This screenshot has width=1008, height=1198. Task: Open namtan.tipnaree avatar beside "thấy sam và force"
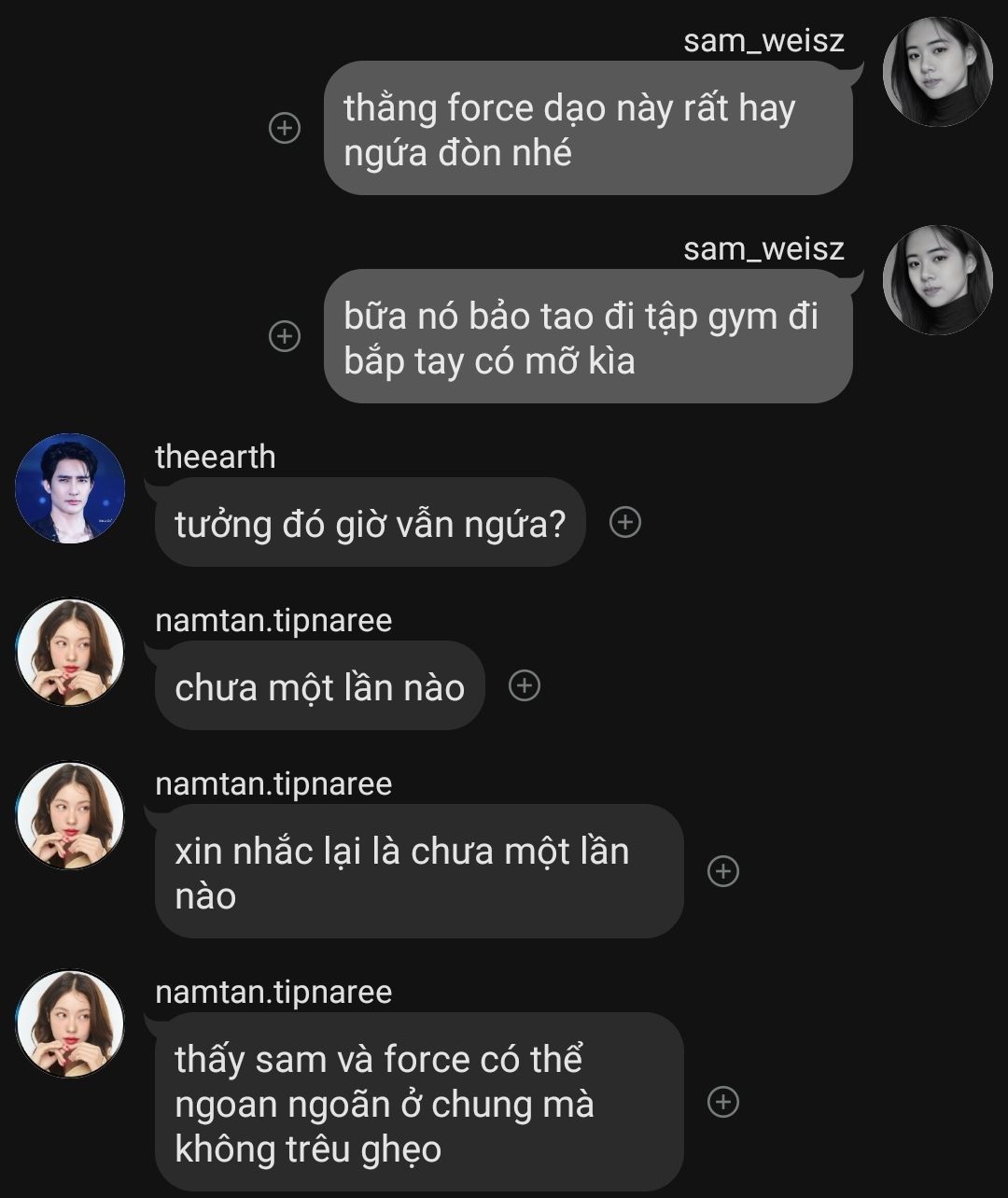click(x=70, y=1024)
